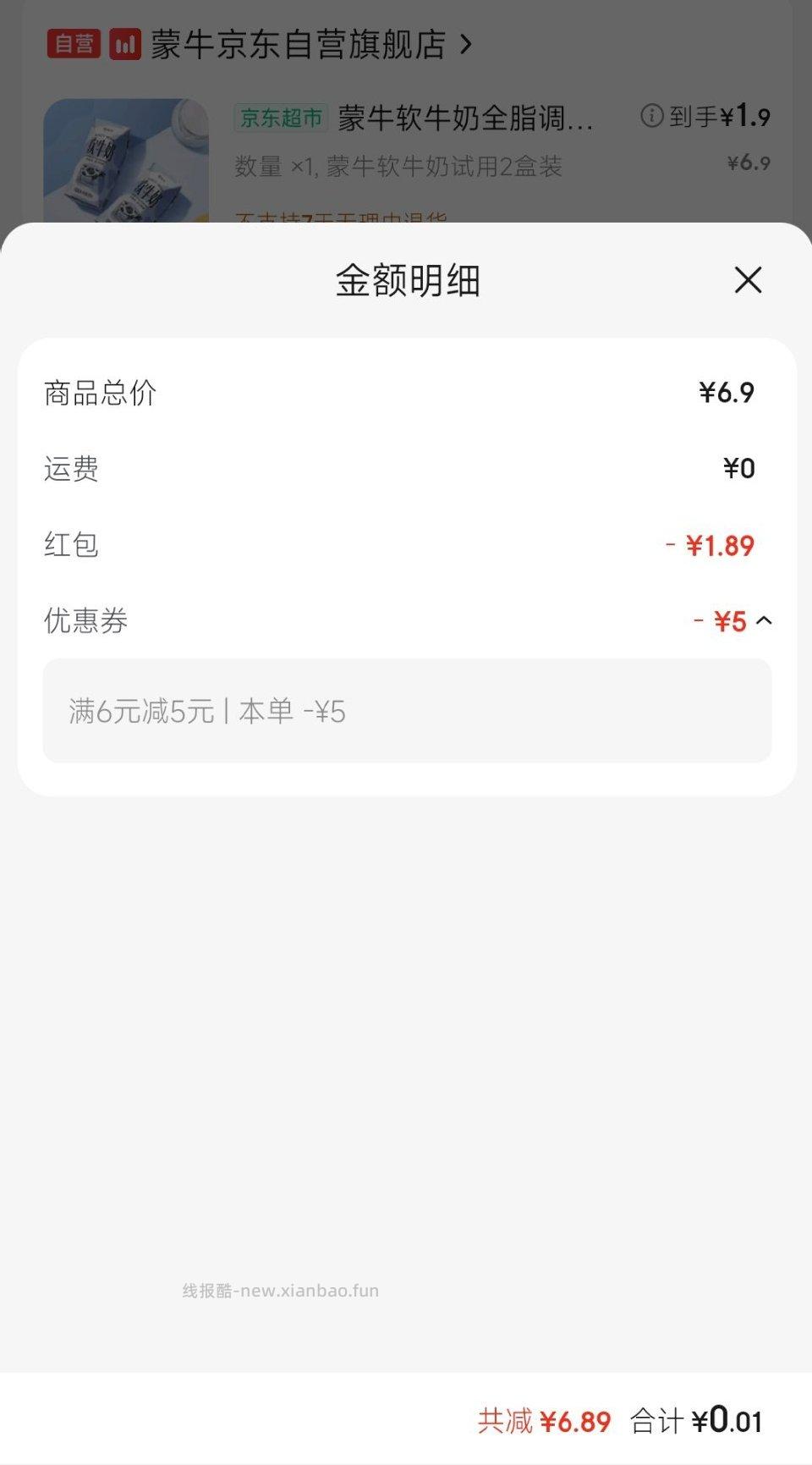The image size is (812, 1465).
Task: Open the 蒙牛软牛奶全脂调 product title
Action: (x=464, y=118)
